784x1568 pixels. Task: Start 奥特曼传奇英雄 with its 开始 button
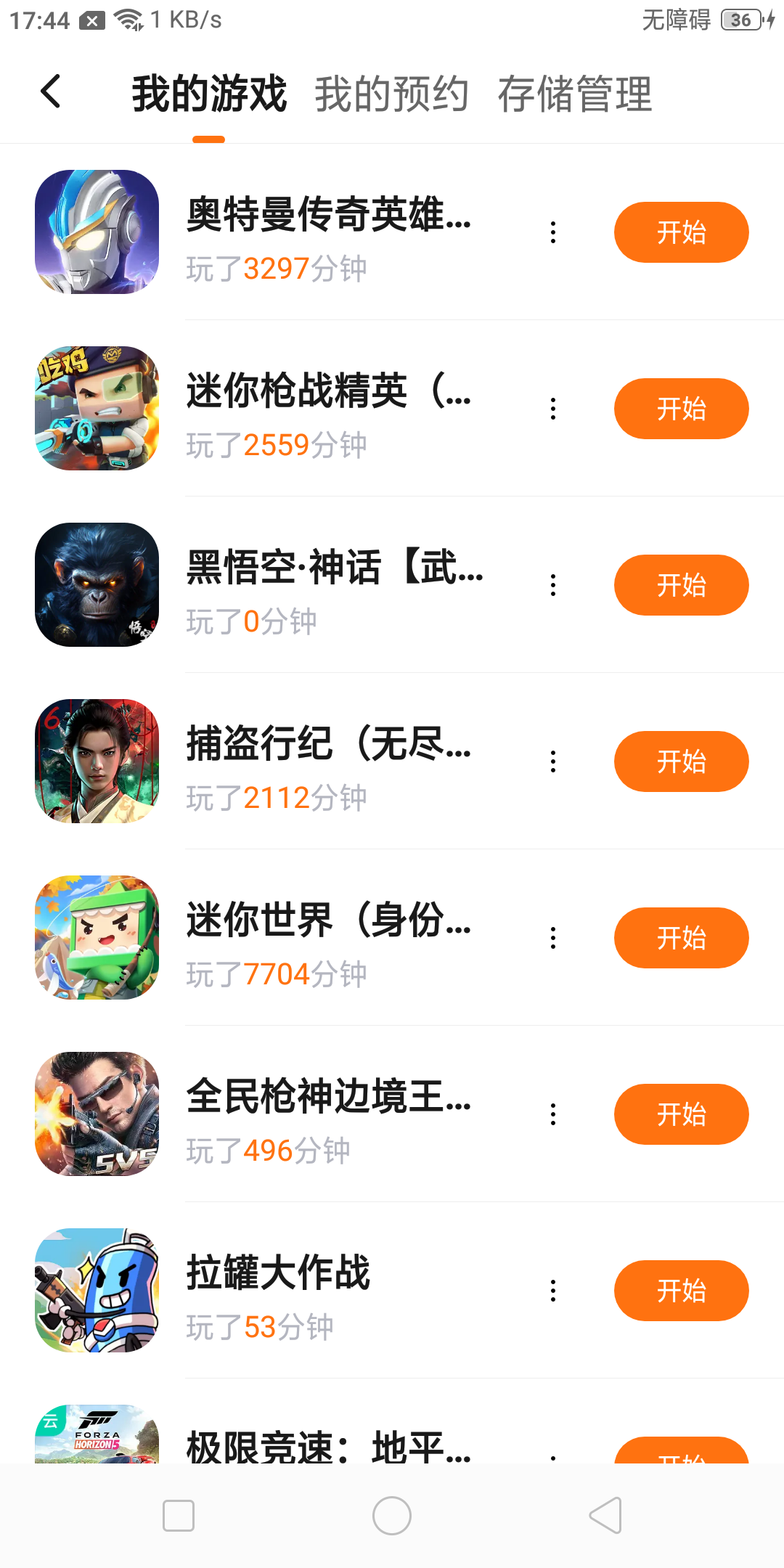pyautogui.click(x=681, y=232)
